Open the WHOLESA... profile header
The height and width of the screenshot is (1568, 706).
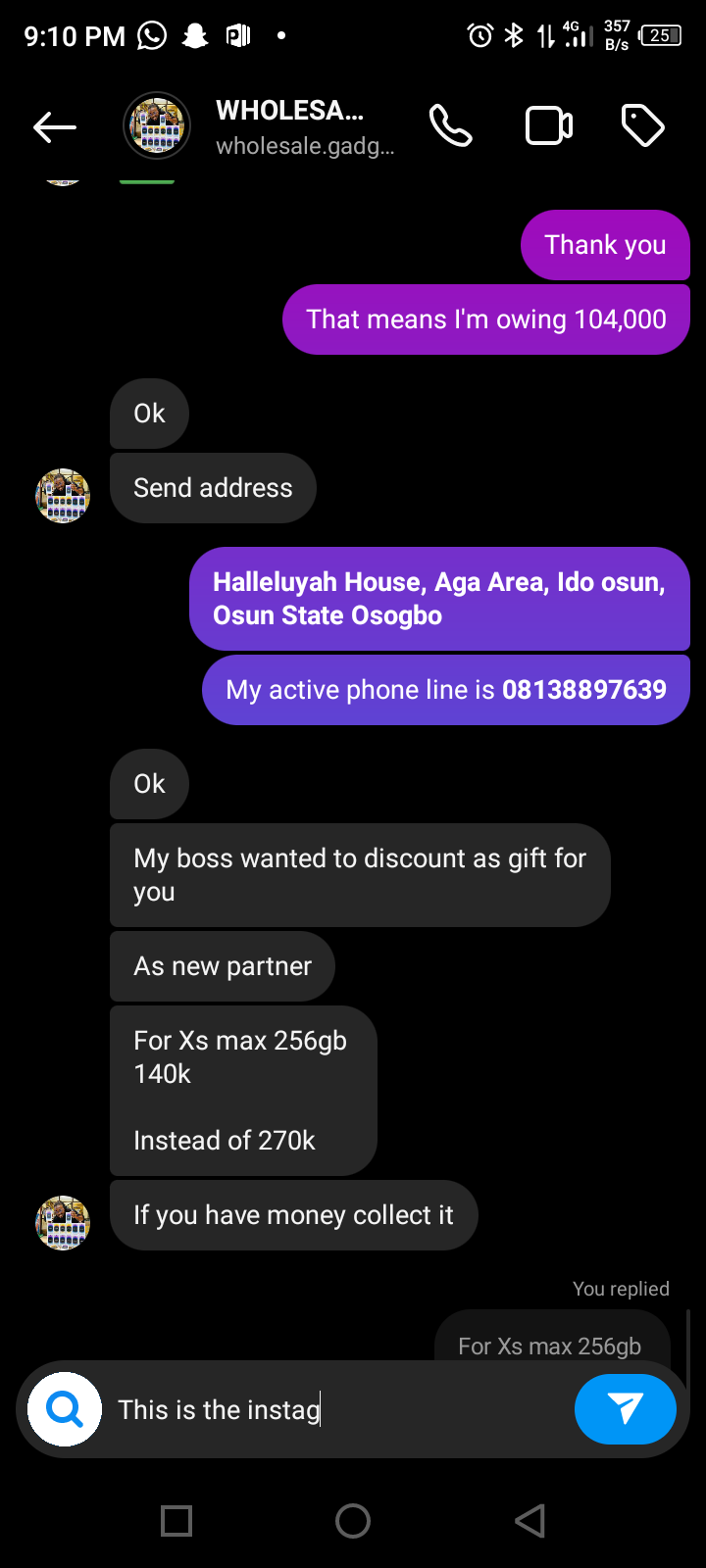pyautogui.click(x=289, y=126)
